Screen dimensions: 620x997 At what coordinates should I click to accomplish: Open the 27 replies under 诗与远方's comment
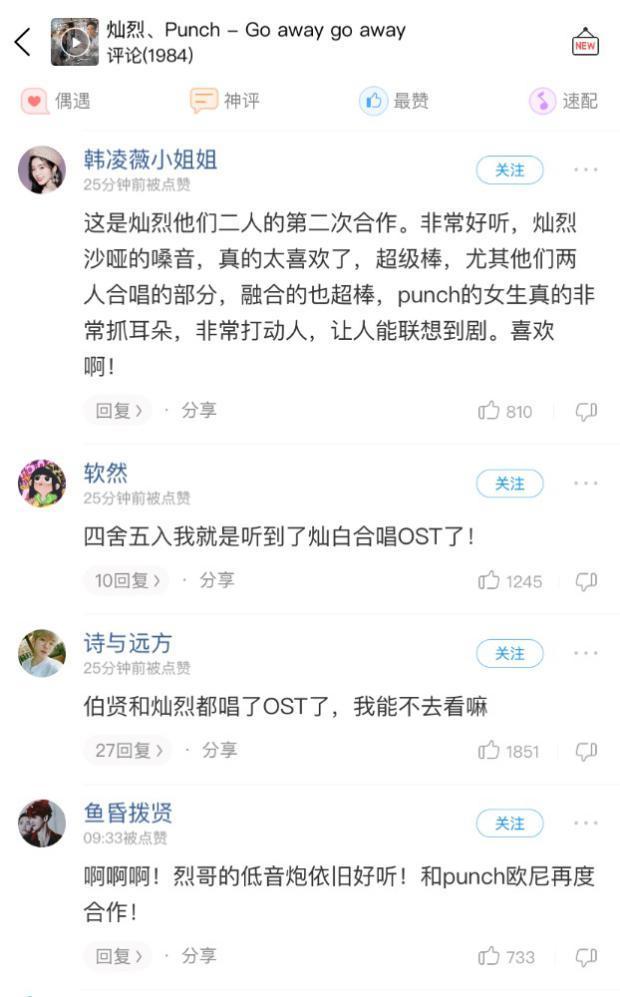click(127, 750)
